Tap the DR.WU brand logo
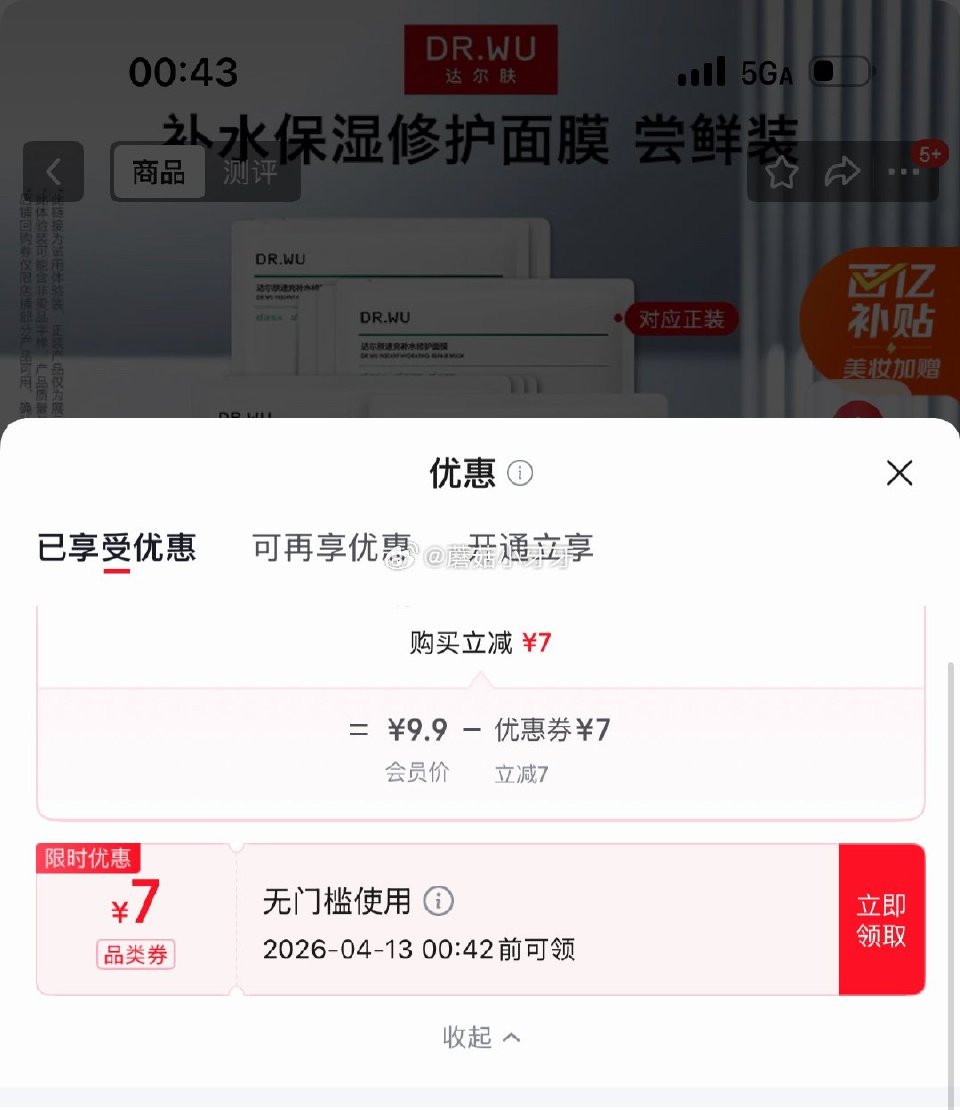 (483, 60)
